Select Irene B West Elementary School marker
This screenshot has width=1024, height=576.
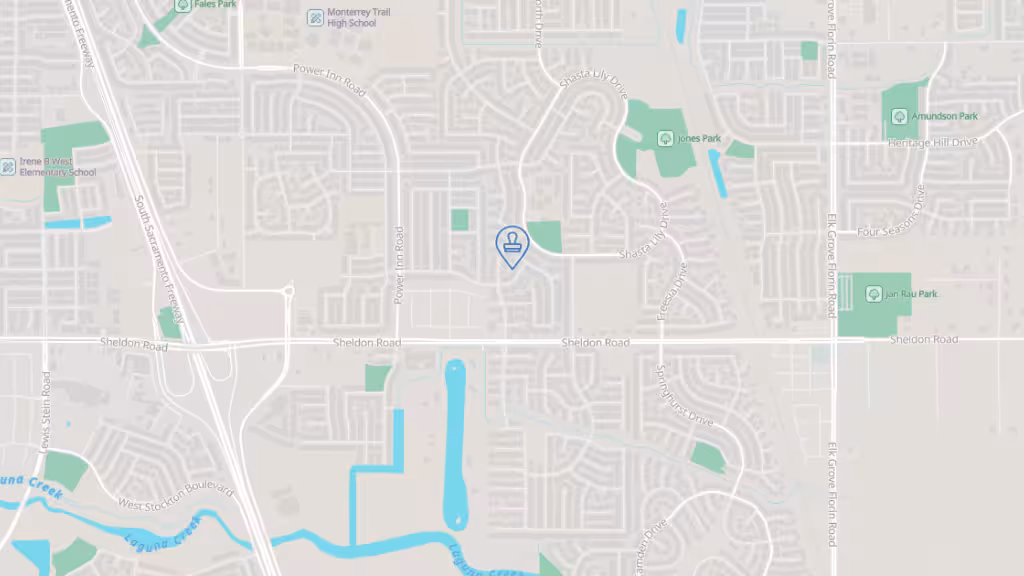coord(8,166)
